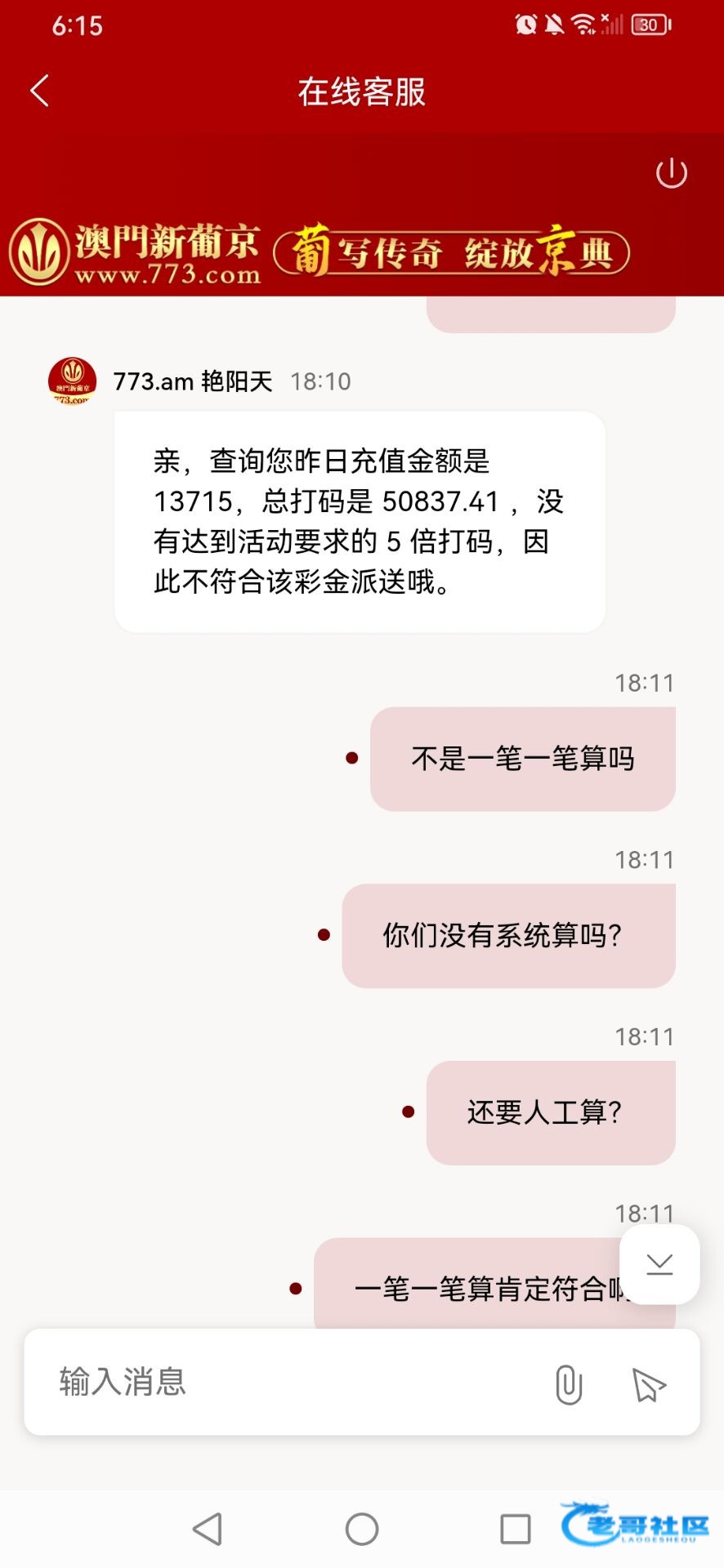Tap system home button
The image size is (724, 1568).
[x=362, y=1529]
